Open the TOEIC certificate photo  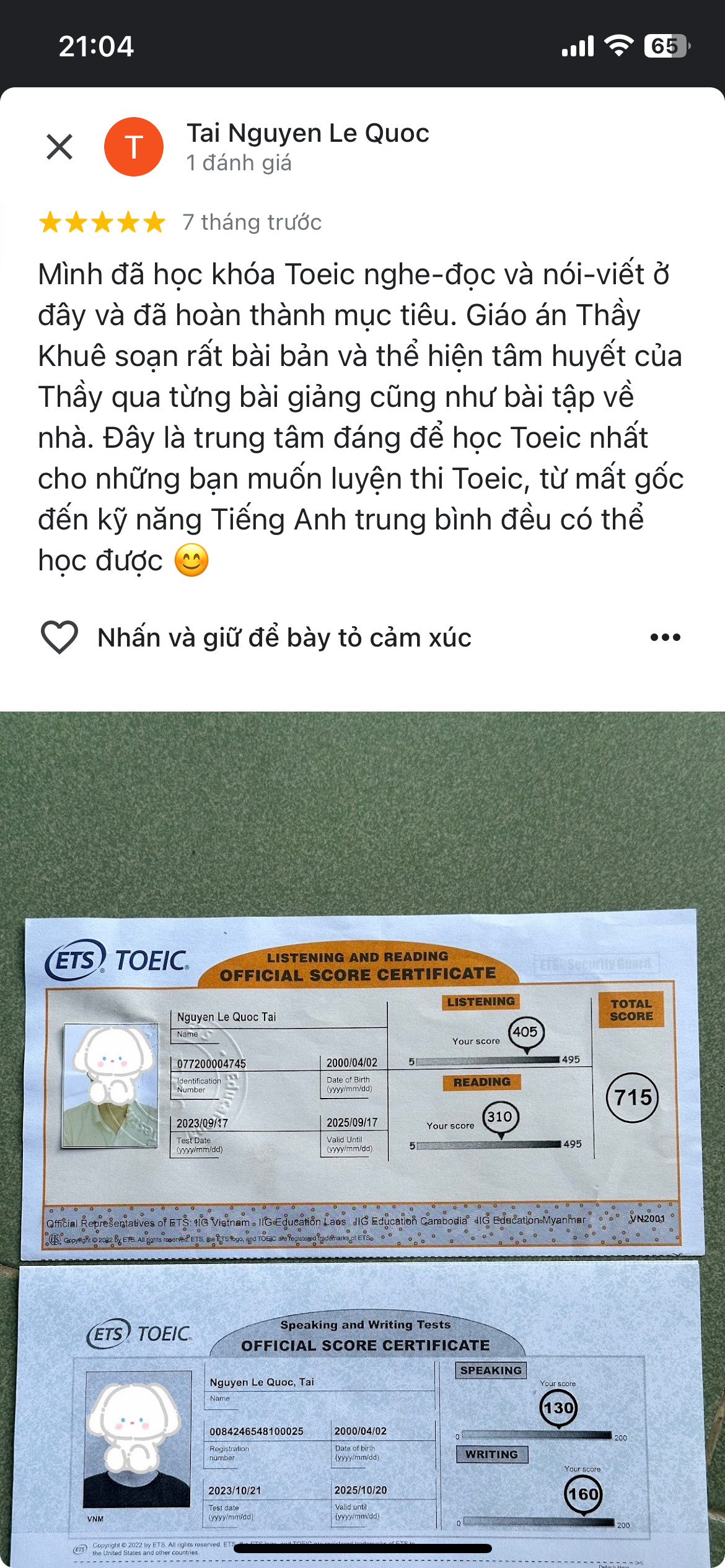point(362,1139)
